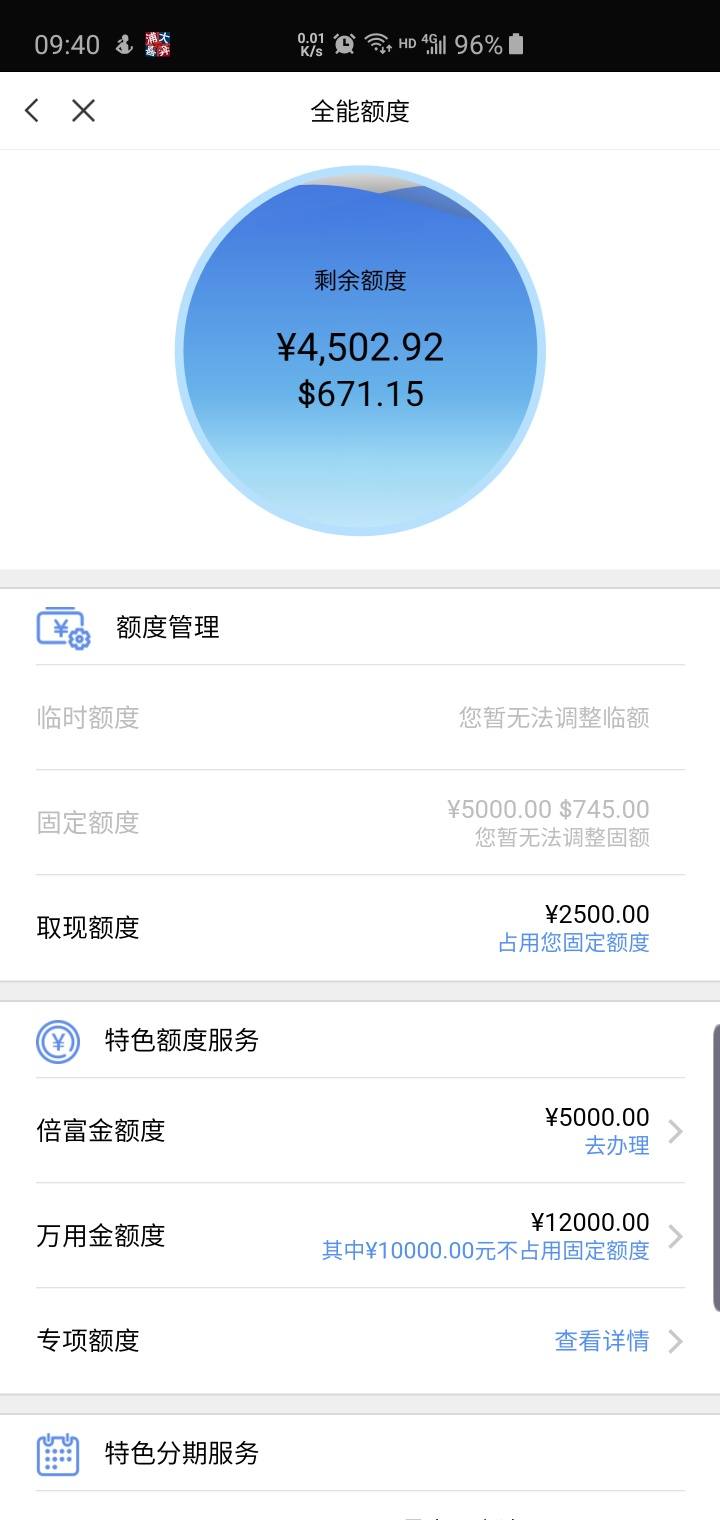720x1520 pixels.
Task: Go back using the top-left arrow
Action: 32,111
